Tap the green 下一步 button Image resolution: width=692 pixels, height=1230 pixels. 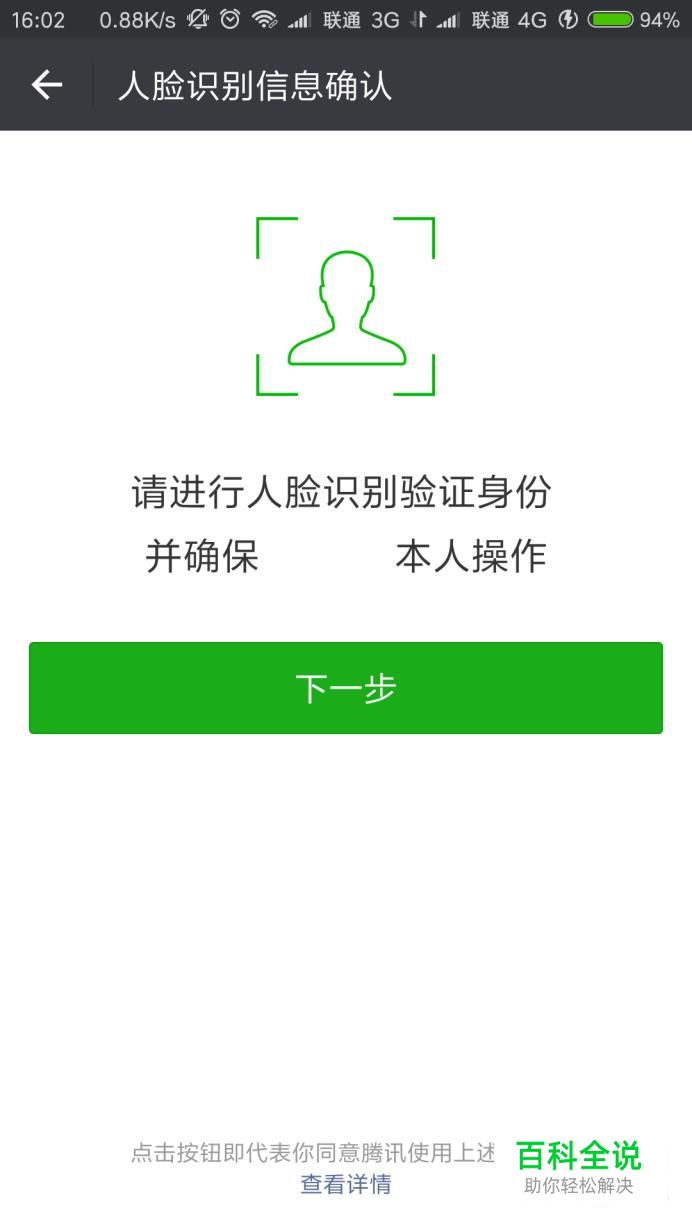[x=346, y=688]
